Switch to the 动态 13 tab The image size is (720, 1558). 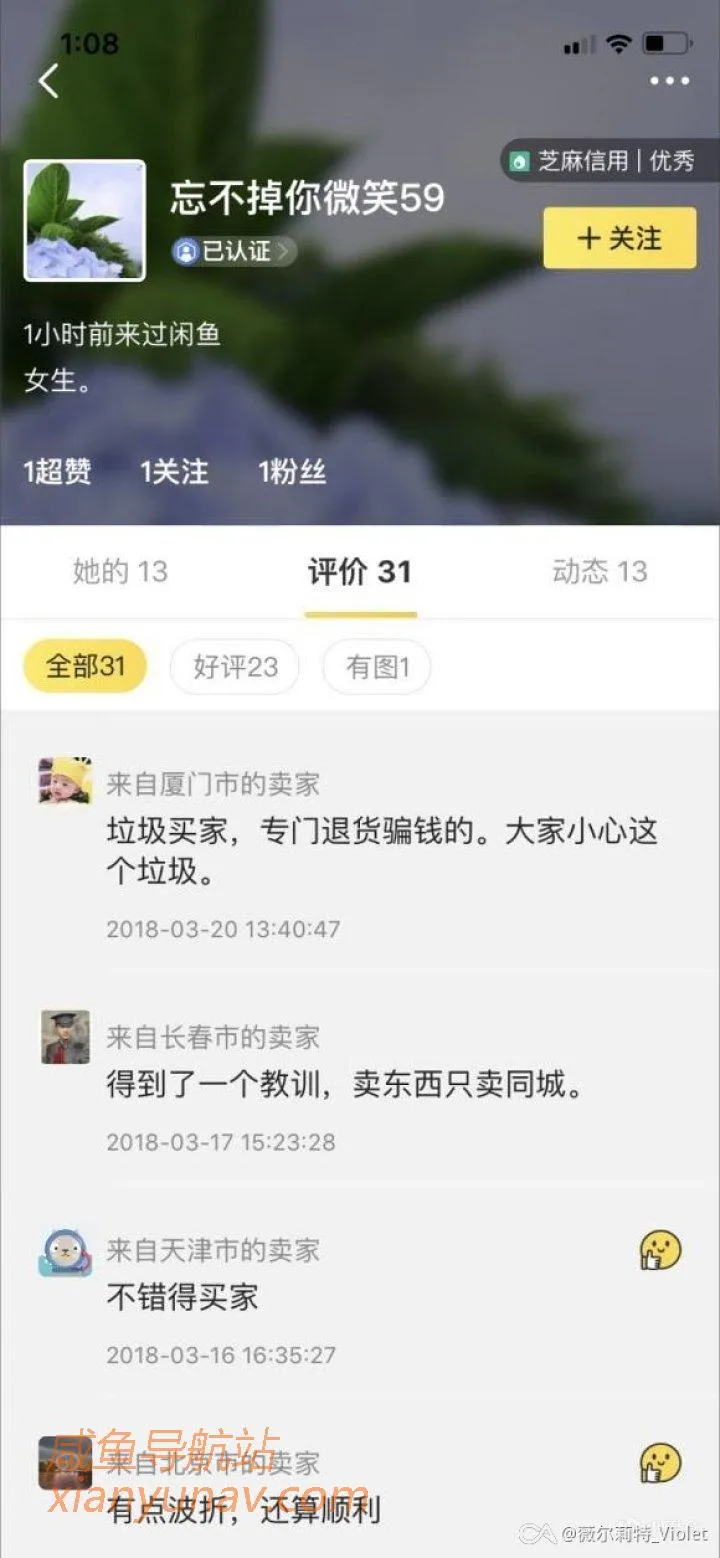(599, 572)
